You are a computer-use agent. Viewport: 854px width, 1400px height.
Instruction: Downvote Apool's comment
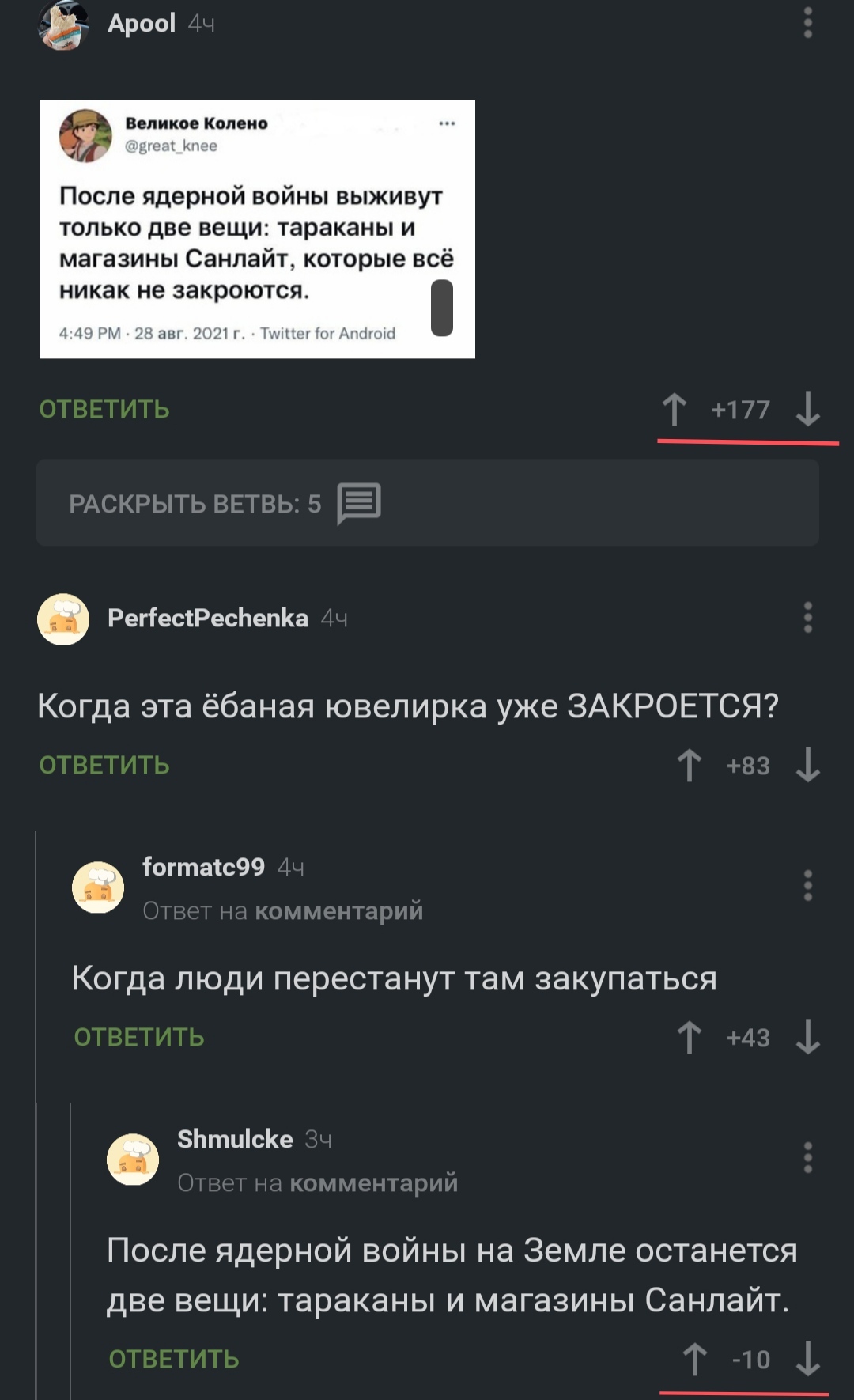(x=807, y=409)
